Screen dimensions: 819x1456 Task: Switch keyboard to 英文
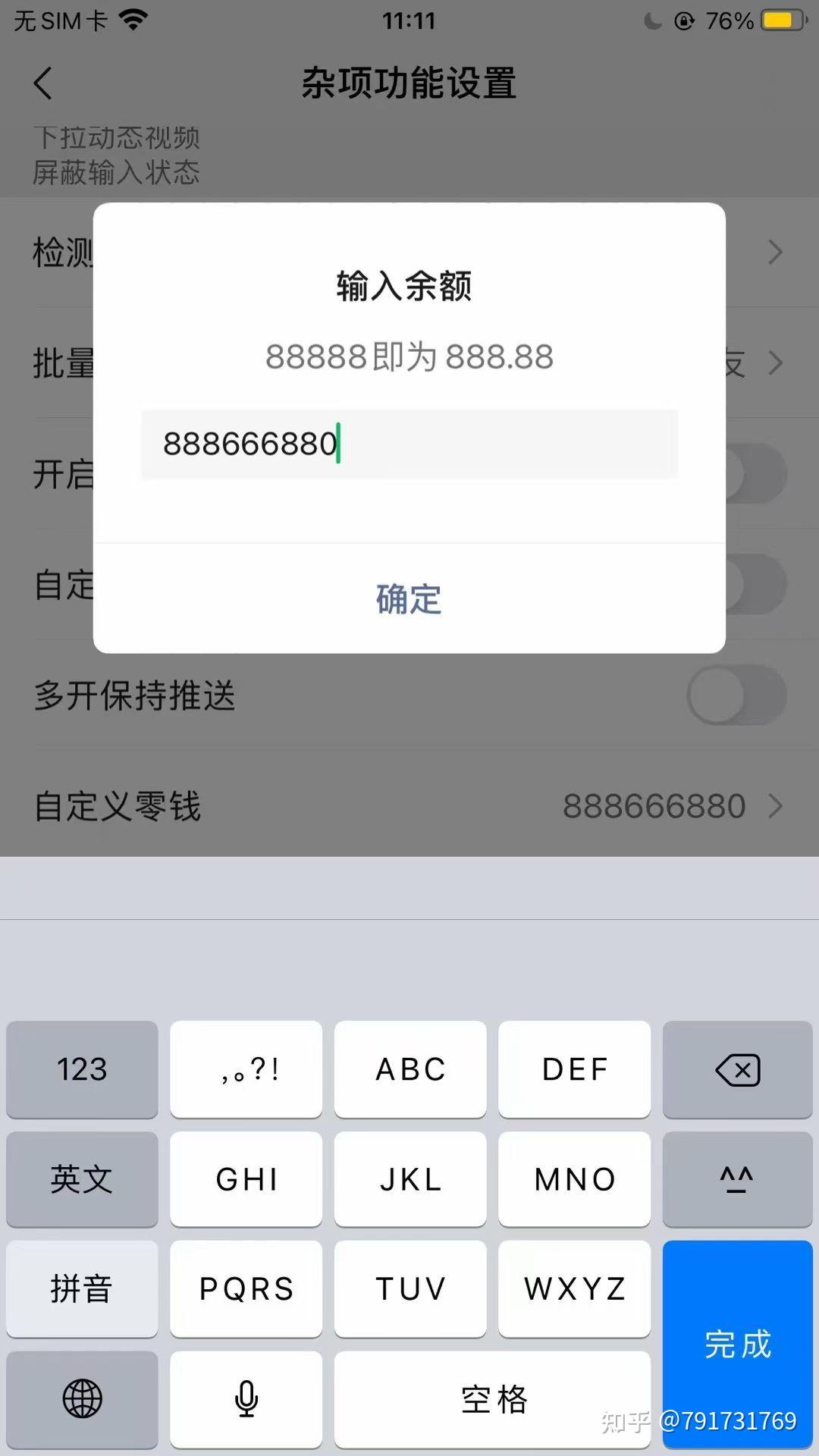point(82,1179)
